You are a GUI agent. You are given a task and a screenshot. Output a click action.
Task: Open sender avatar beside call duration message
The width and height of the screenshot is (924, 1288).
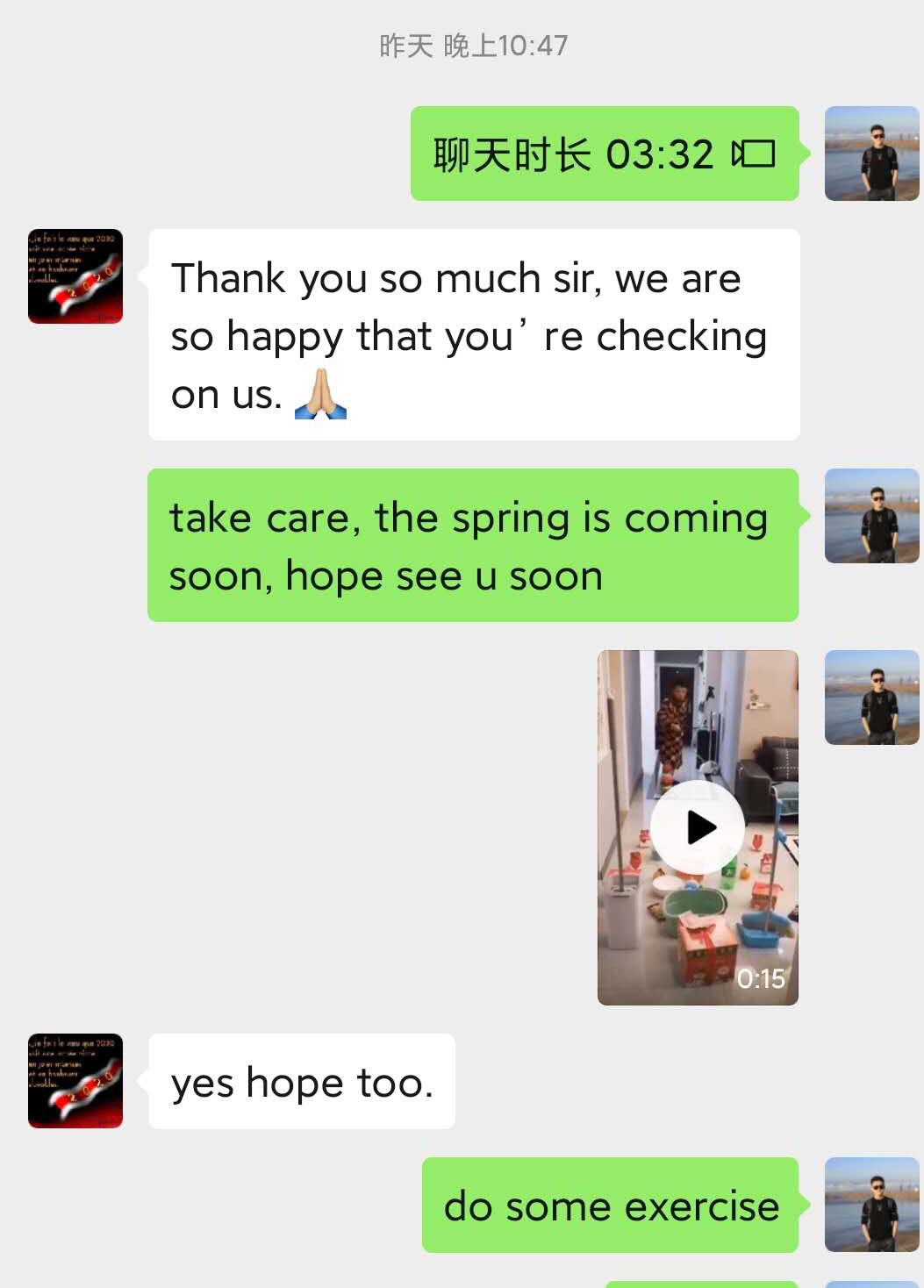pos(871,154)
